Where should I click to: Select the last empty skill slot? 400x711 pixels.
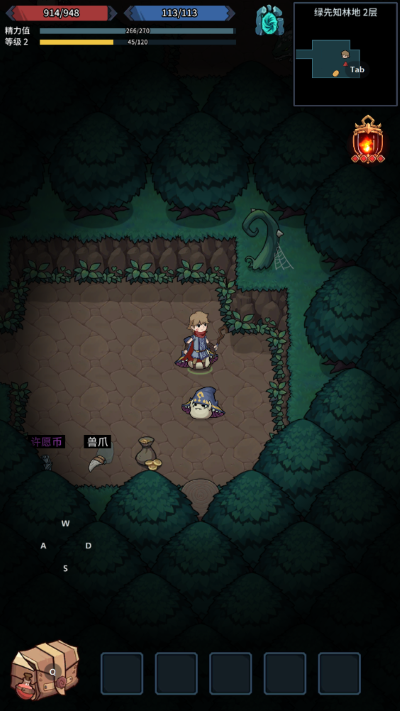click(x=339, y=673)
